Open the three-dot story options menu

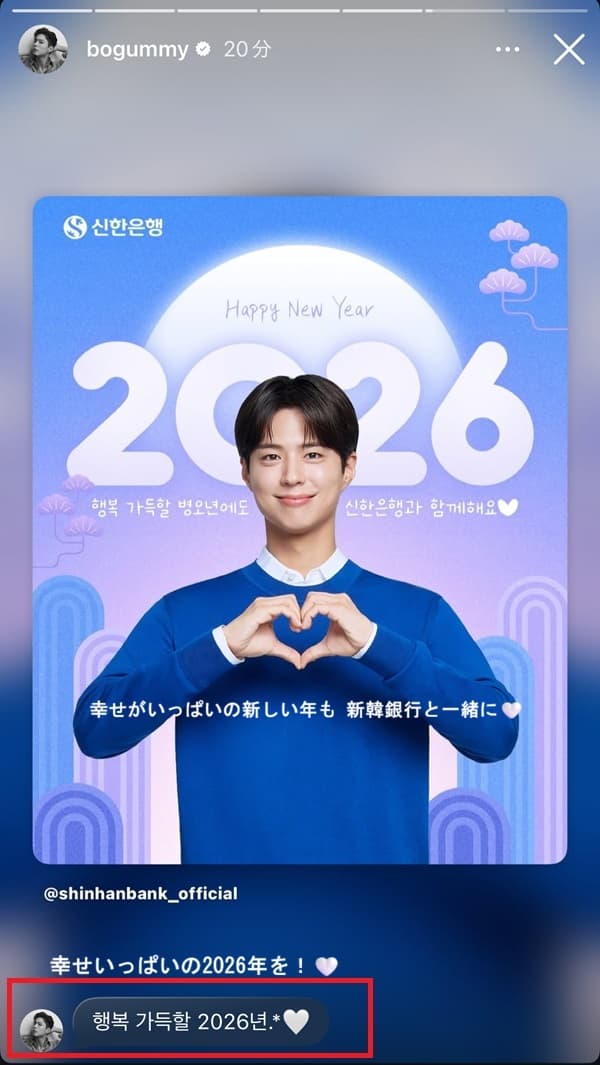click(x=508, y=50)
